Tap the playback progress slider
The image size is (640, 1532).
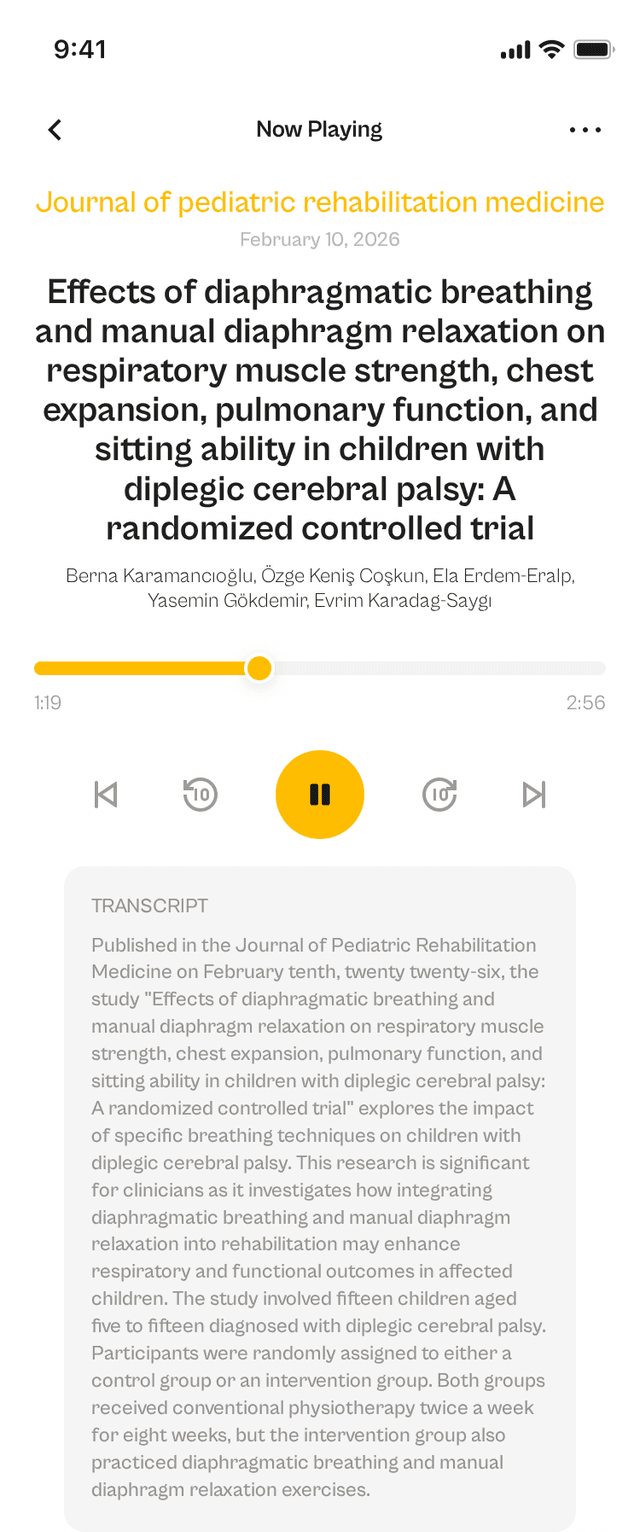(x=320, y=668)
